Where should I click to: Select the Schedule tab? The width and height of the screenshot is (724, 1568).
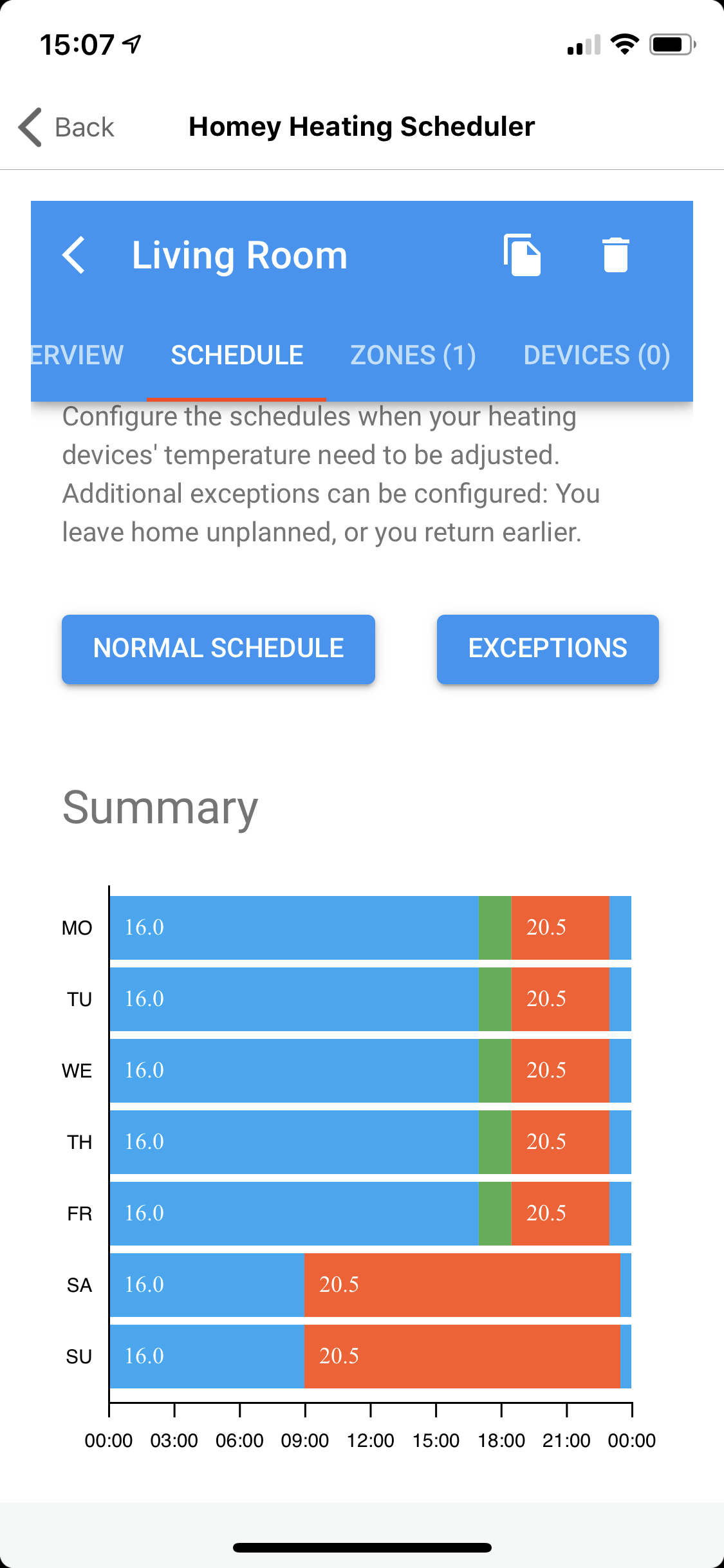[237, 355]
